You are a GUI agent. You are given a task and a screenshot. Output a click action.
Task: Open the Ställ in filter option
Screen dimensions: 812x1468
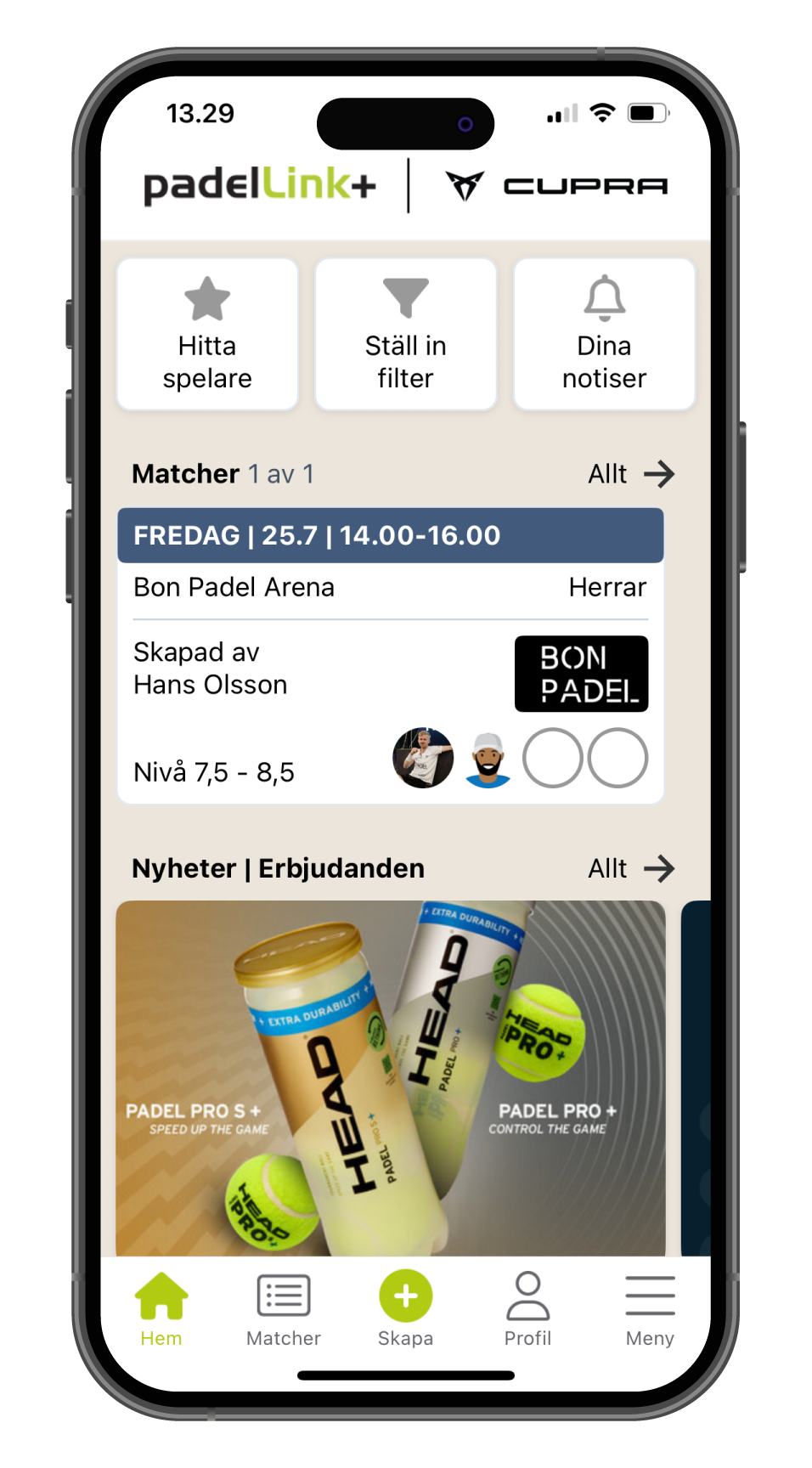[405, 335]
